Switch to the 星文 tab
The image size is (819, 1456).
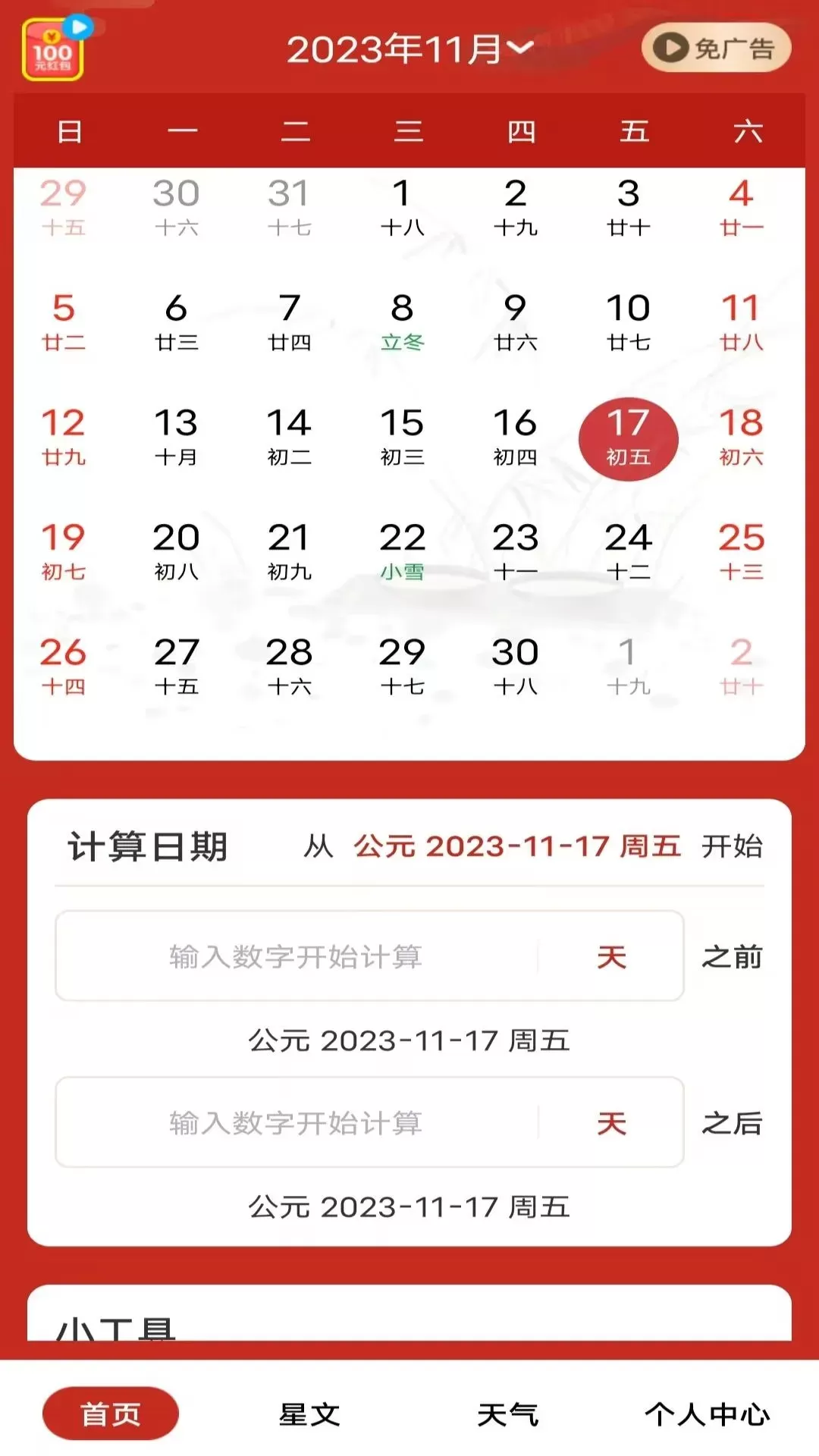[x=309, y=1414]
